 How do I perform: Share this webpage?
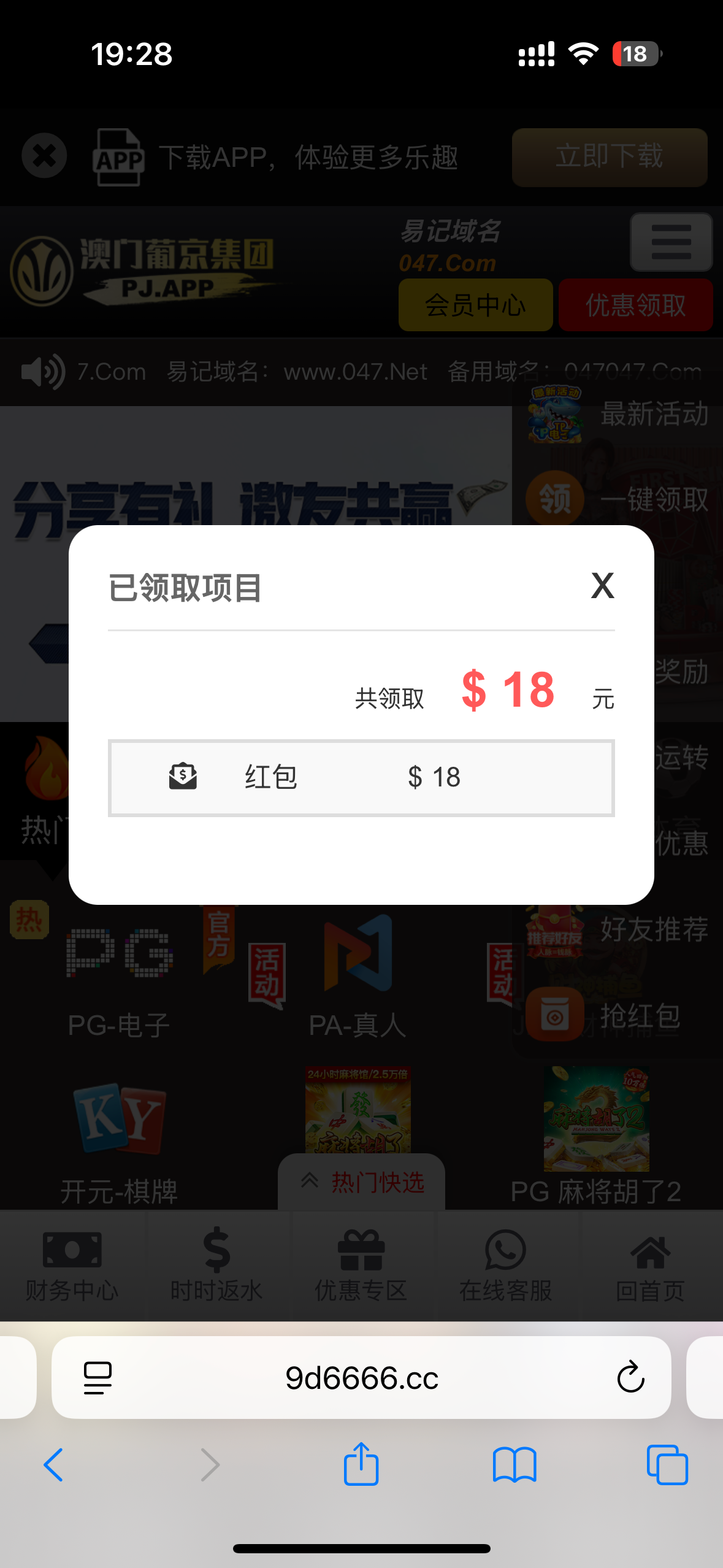[x=361, y=1464]
